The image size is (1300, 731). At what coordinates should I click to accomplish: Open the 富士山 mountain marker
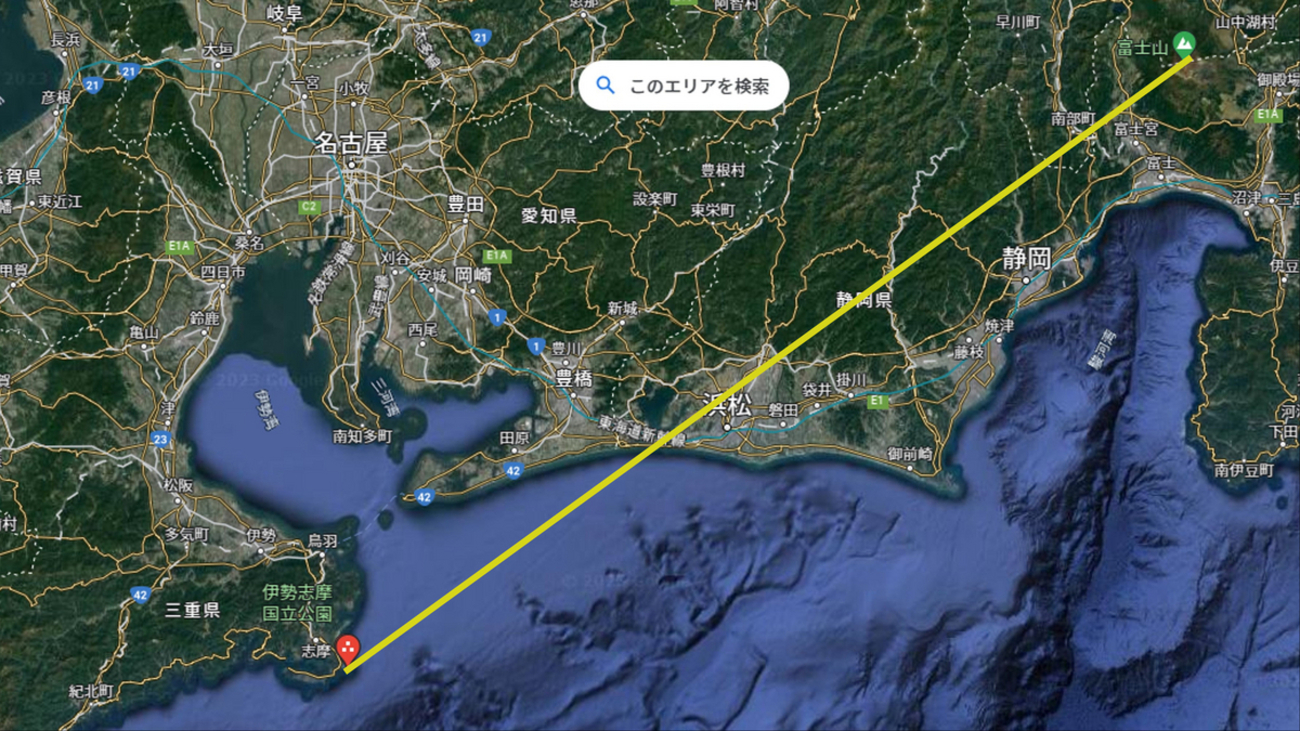tap(1184, 43)
